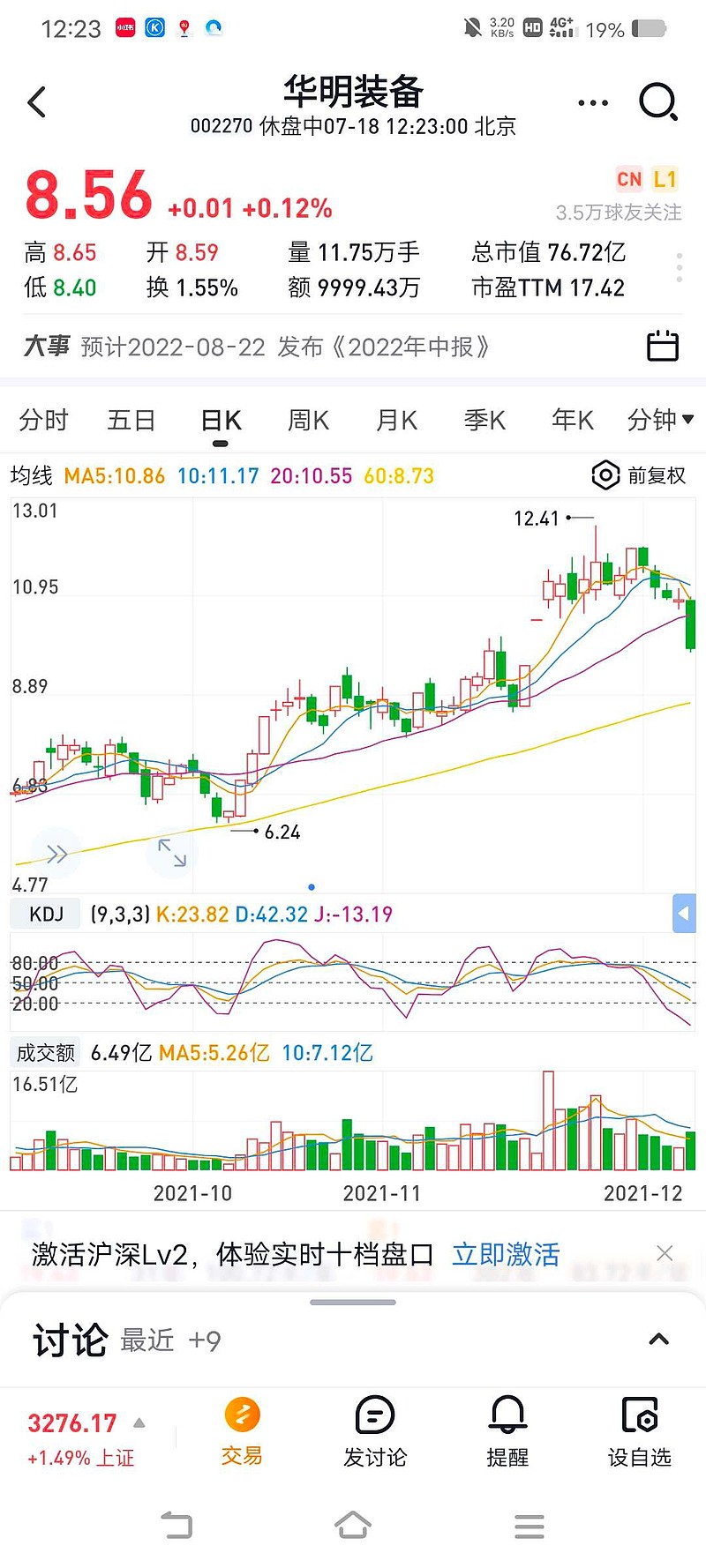Switch to the 五日 chart tab

(x=131, y=421)
